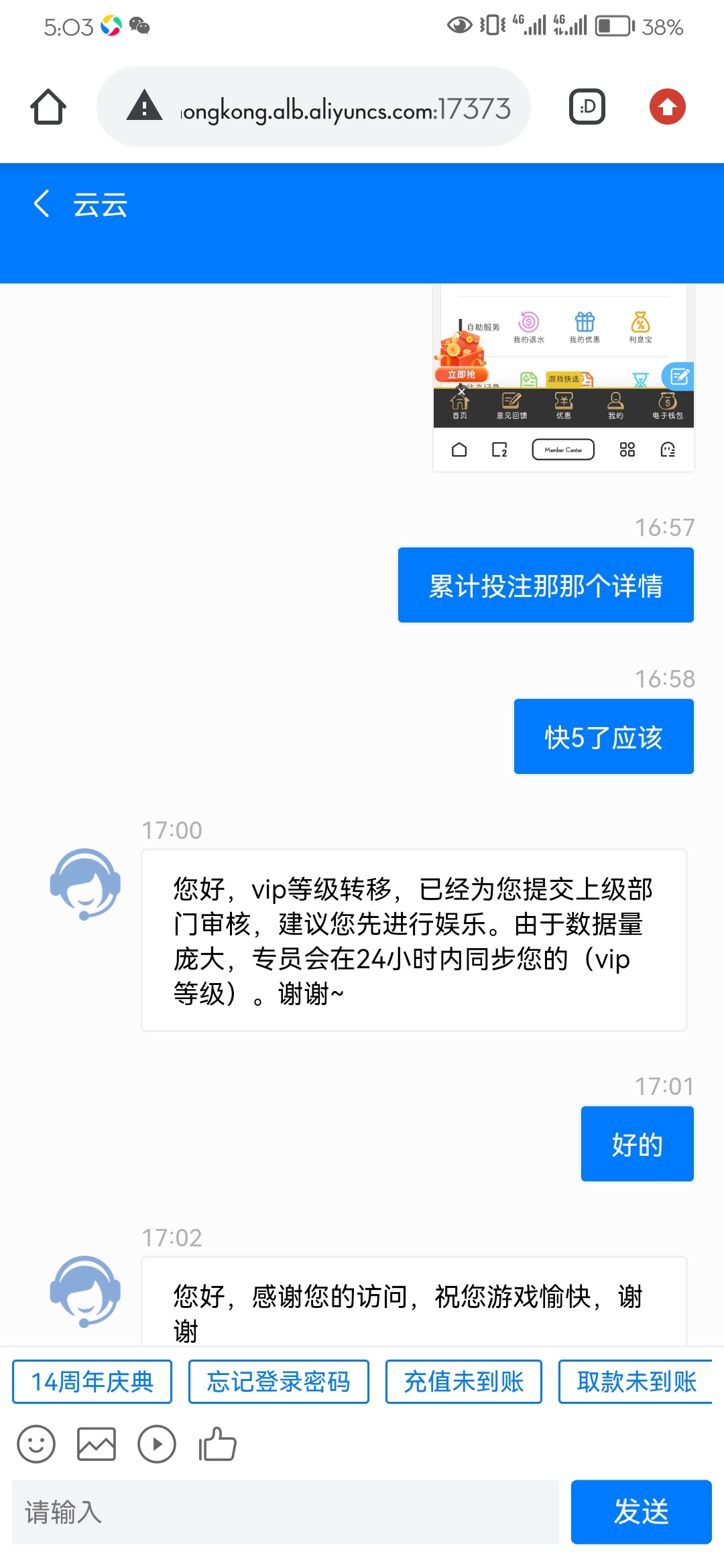Screen dimensions: 724x1568
Task: Send the message with 发送
Action: (641, 1512)
